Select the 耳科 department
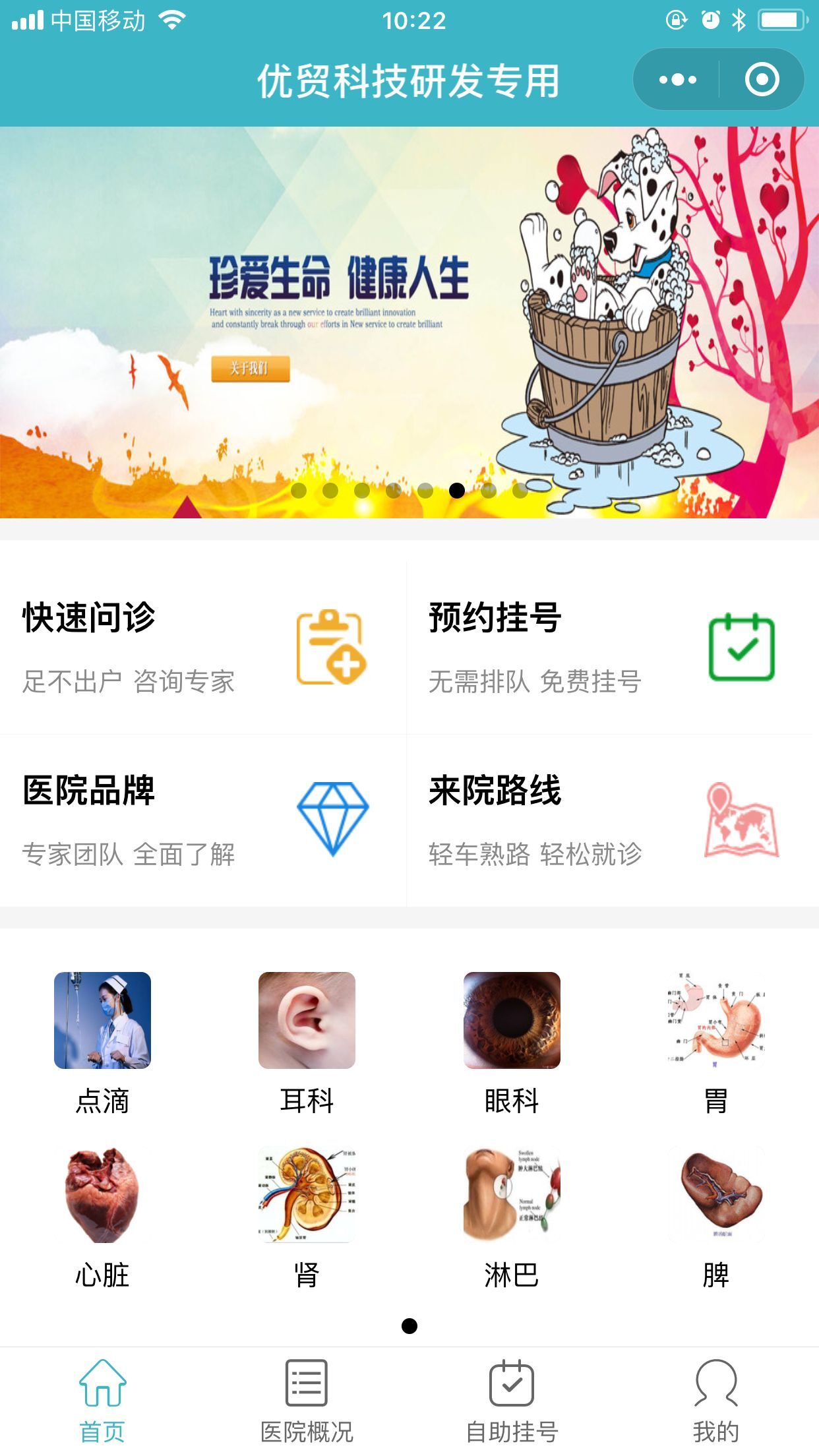Image resolution: width=819 pixels, height=1456 pixels. coord(307,1042)
